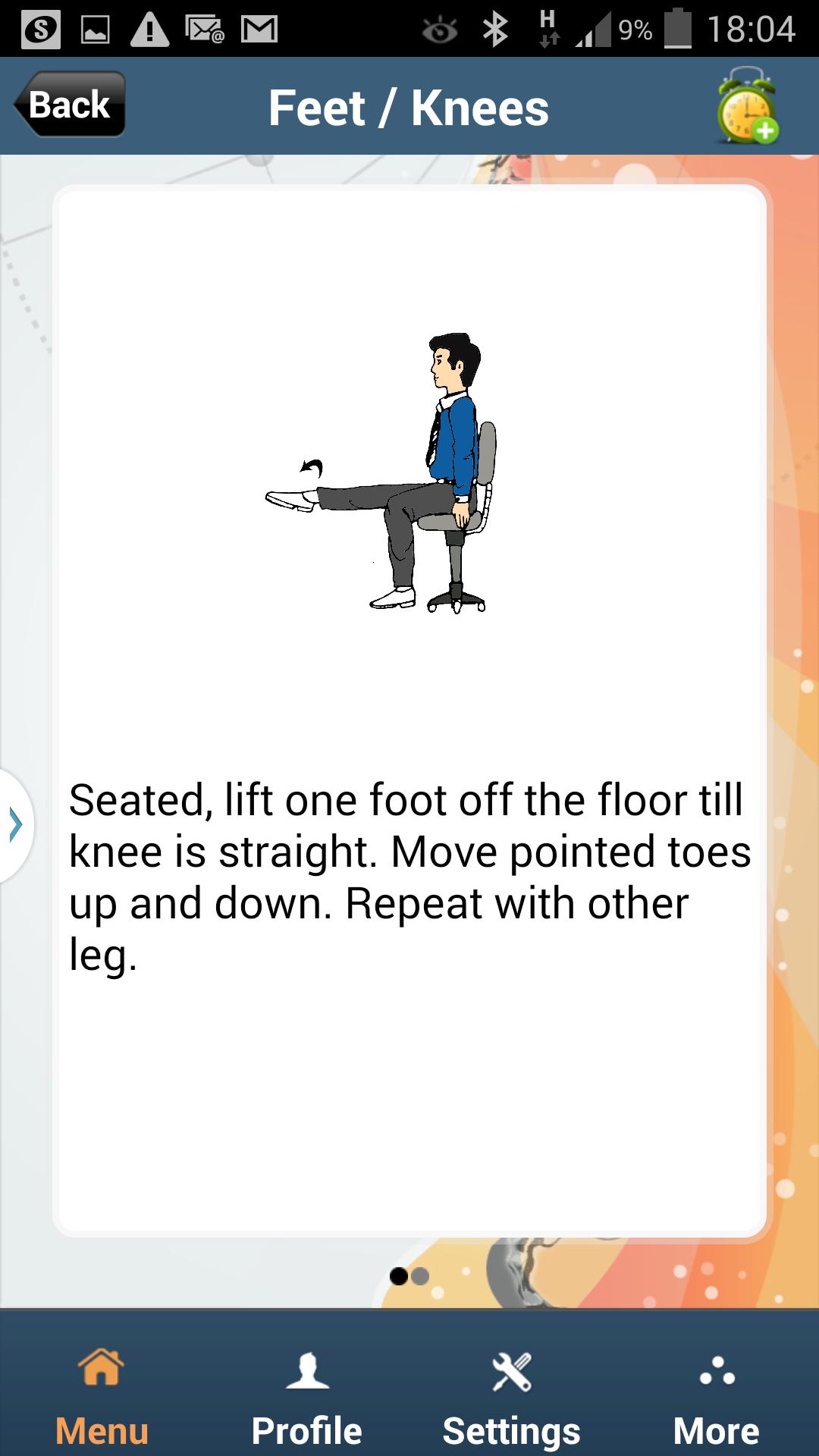This screenshot has height=1456, width=819.
Task: Expand the side panel arrow handle
Action: pyautogui.click(x=15, y=825)
